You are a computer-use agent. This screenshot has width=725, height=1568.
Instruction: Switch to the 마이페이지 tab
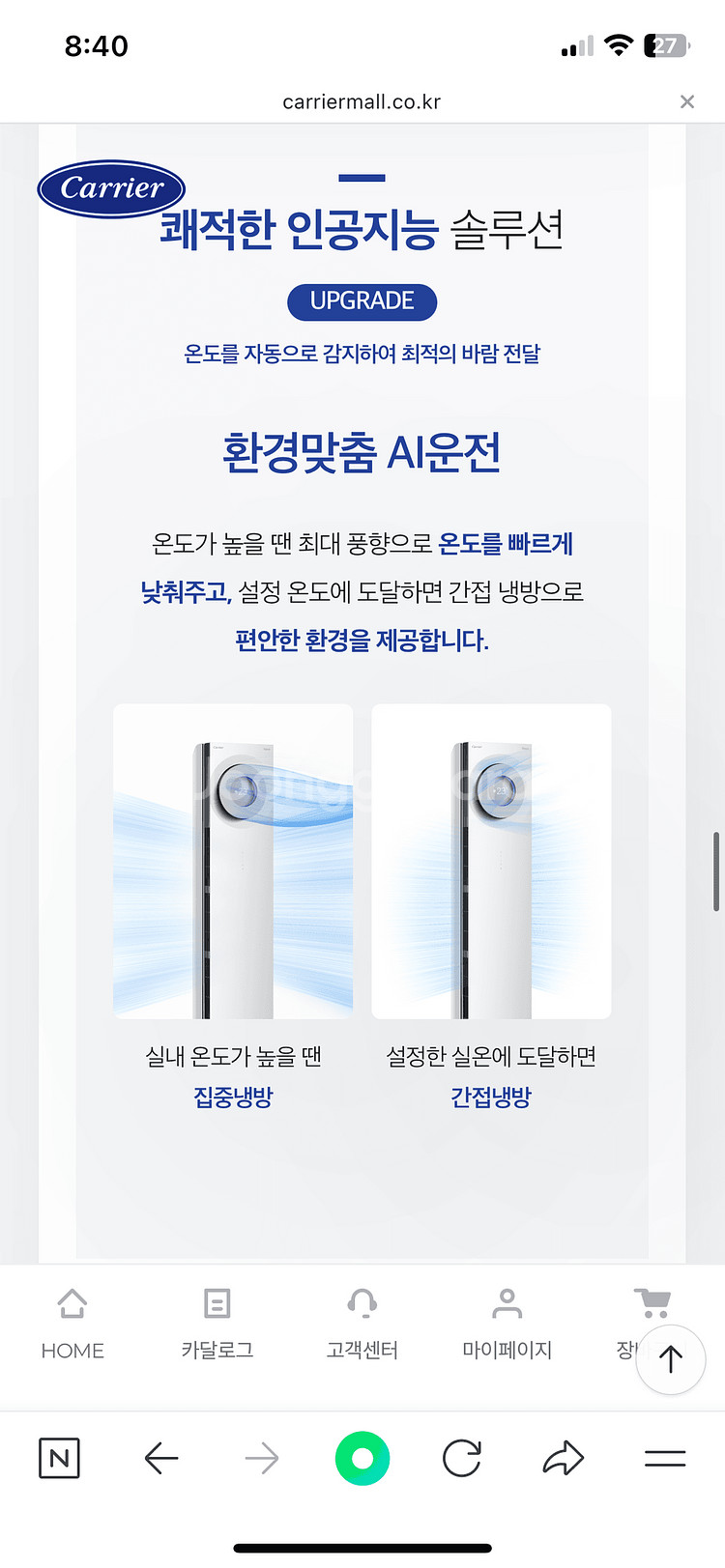(x=507, y=1323)
